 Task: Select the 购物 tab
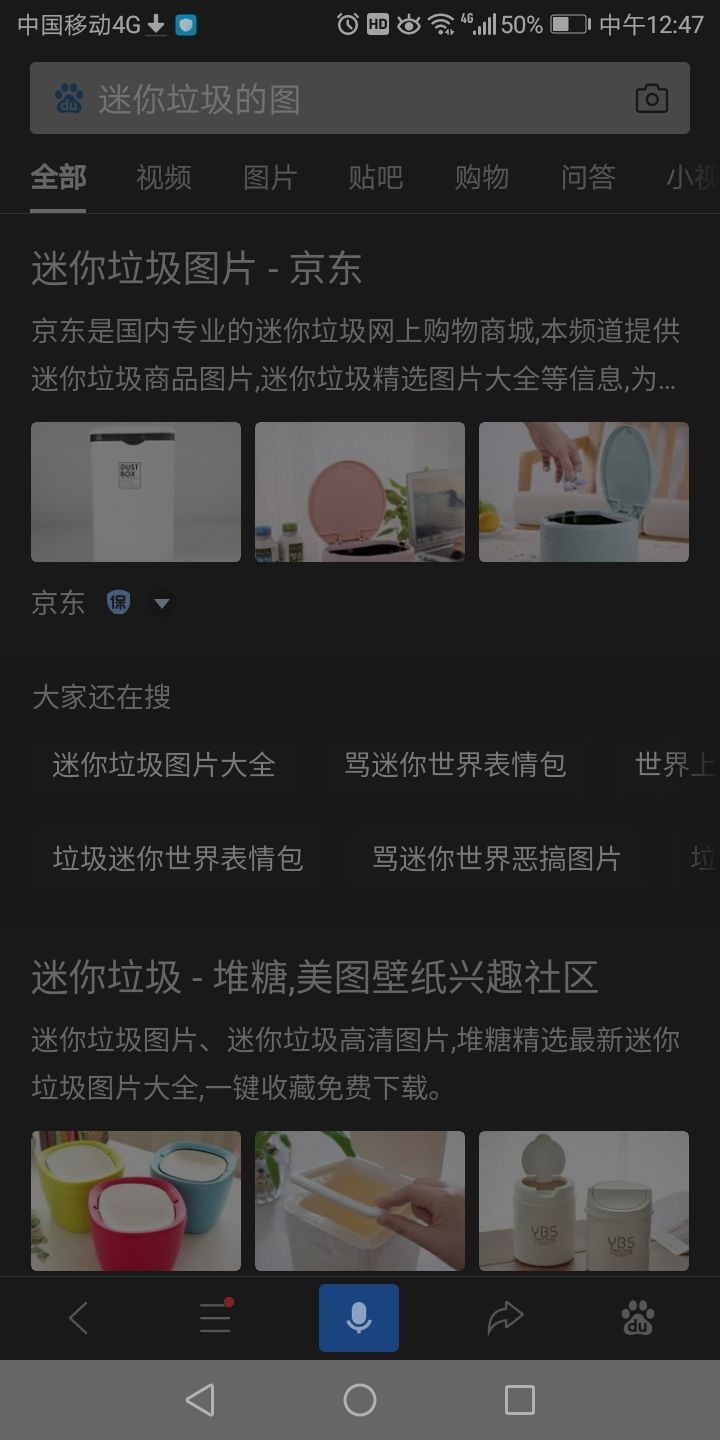481,177
